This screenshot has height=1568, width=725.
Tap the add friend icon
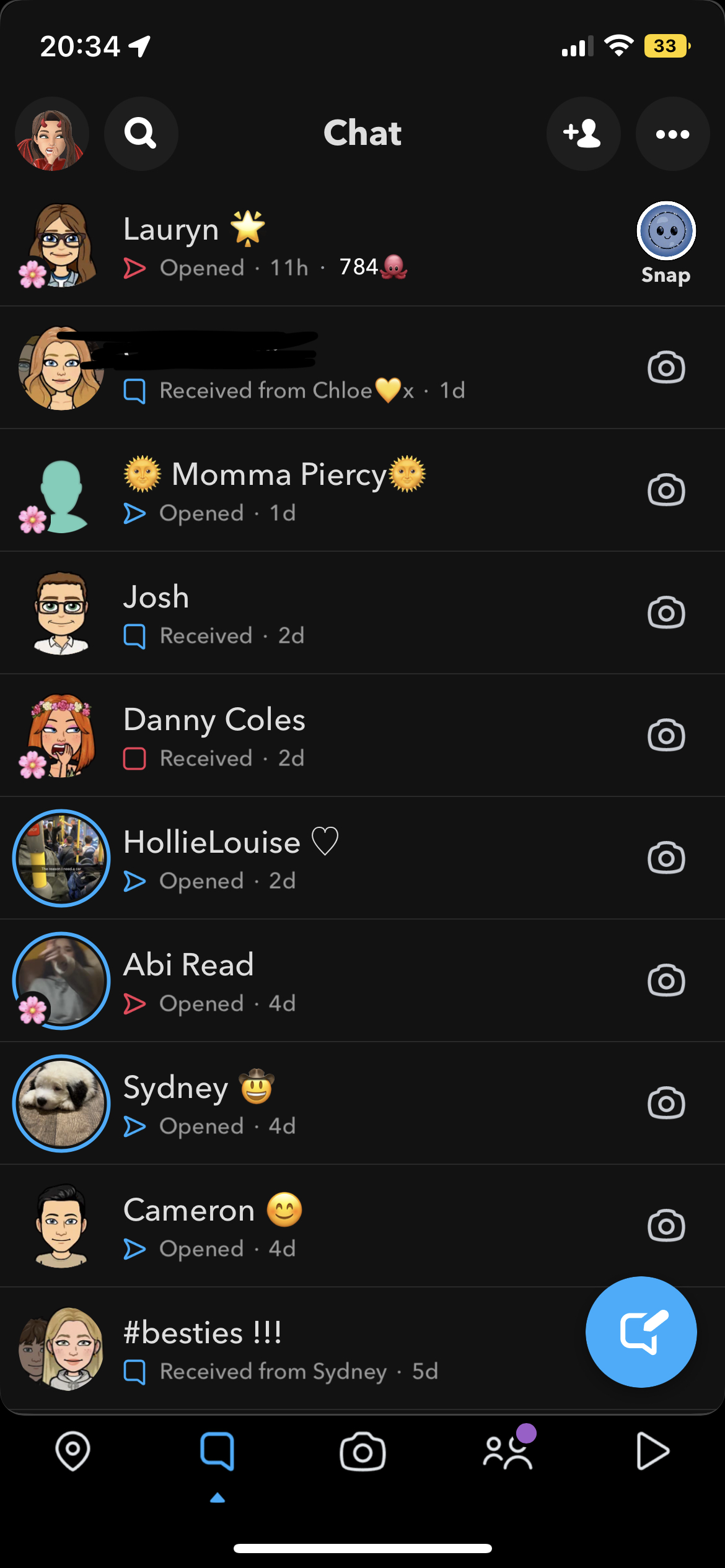(582, 134)
